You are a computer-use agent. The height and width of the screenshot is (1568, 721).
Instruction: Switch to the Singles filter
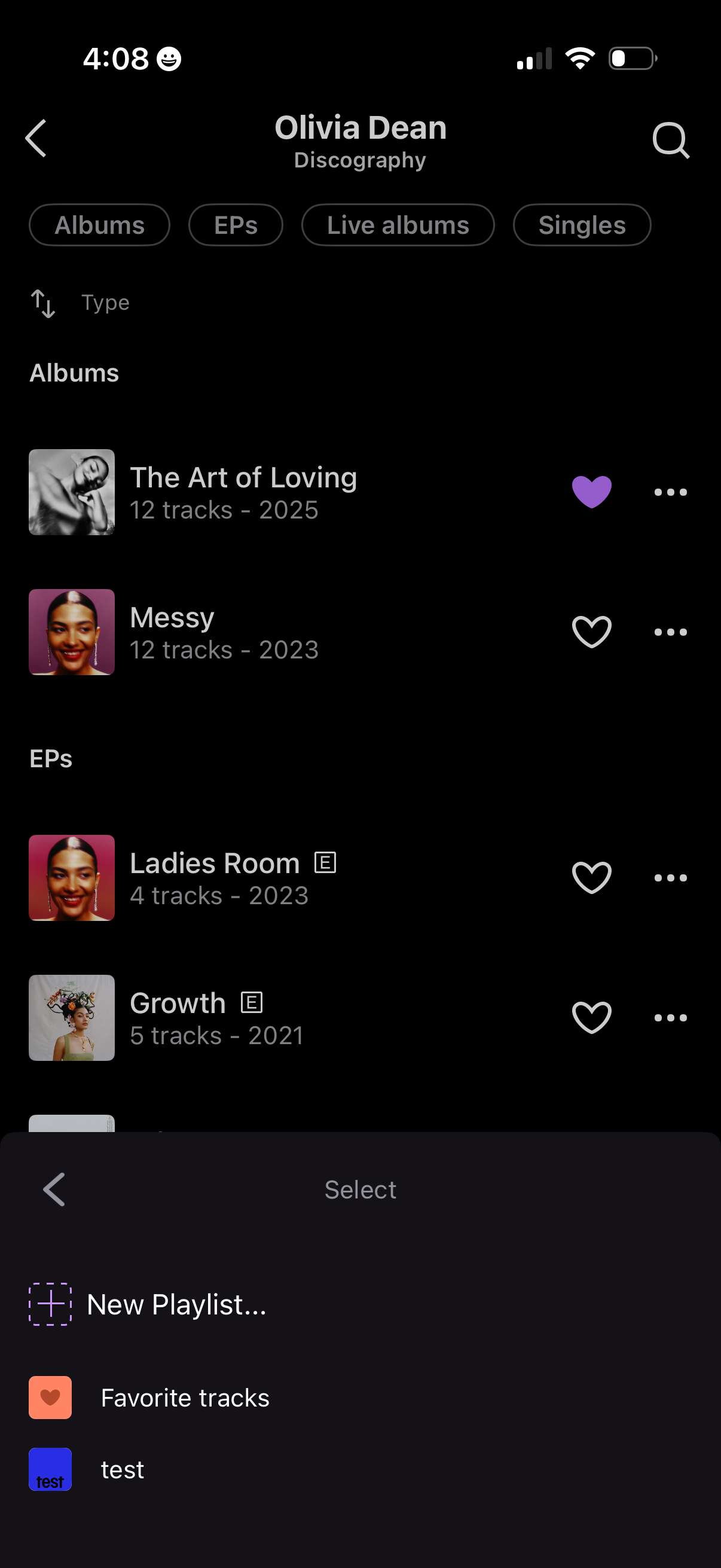coord(582,225)
